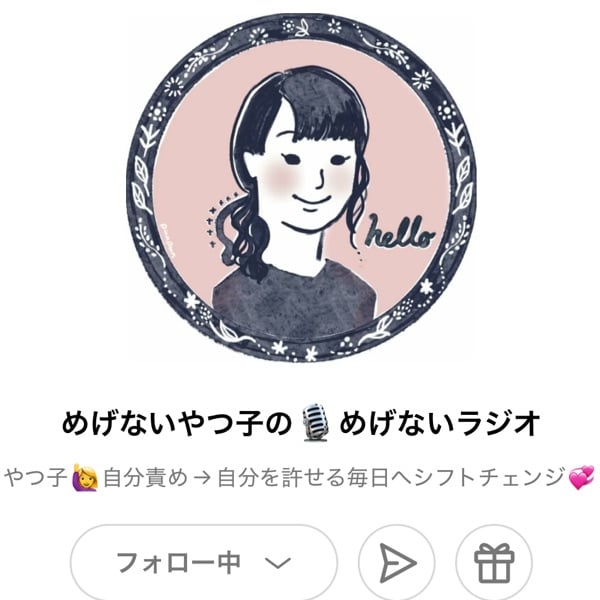Share this channel via the paper-plane icon
Viewport: 600px width, 600px height.
(397, 564)
